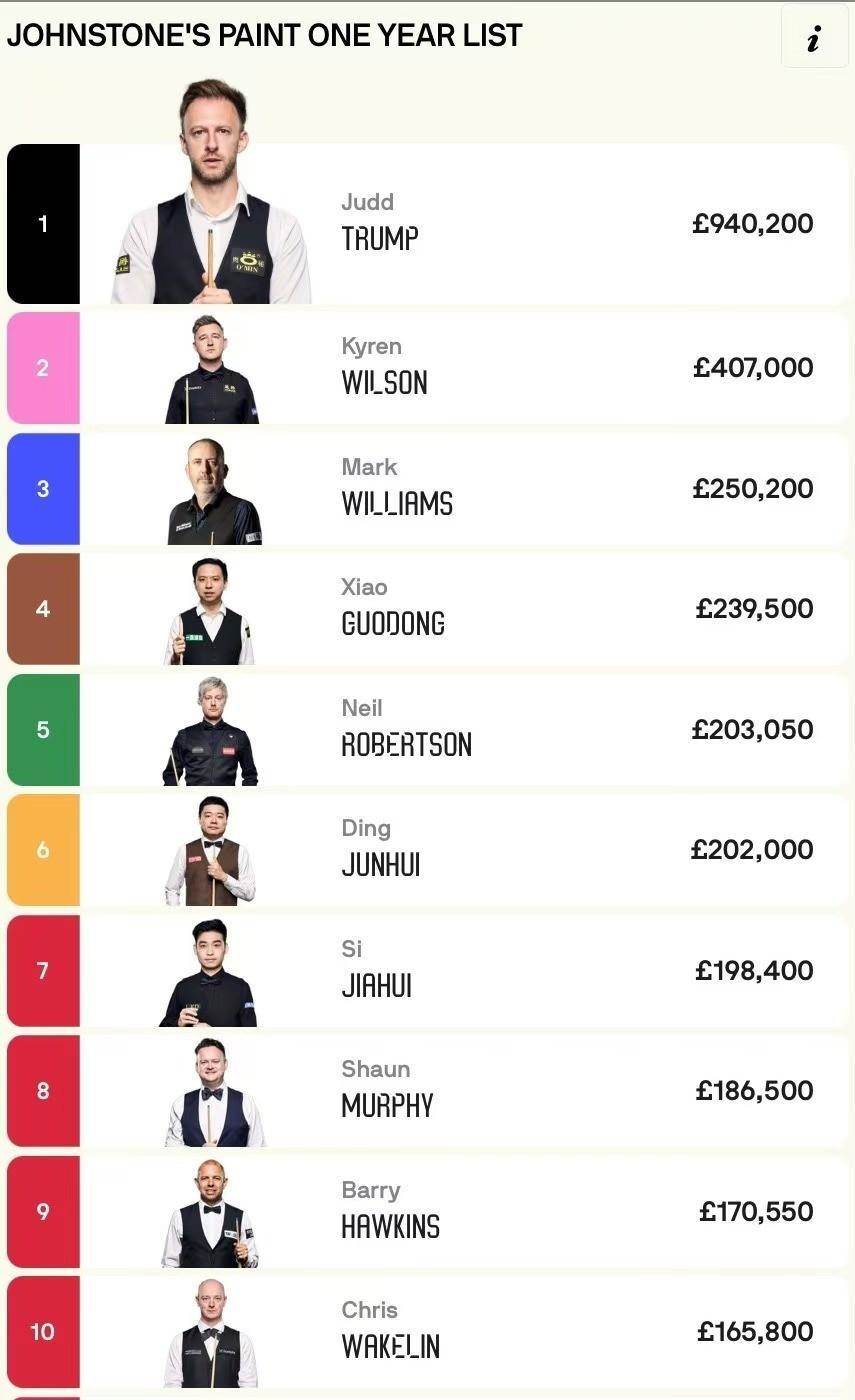Select Ding Junhui's row
This screenshot has height=1400, width=855.
(428, 850)
